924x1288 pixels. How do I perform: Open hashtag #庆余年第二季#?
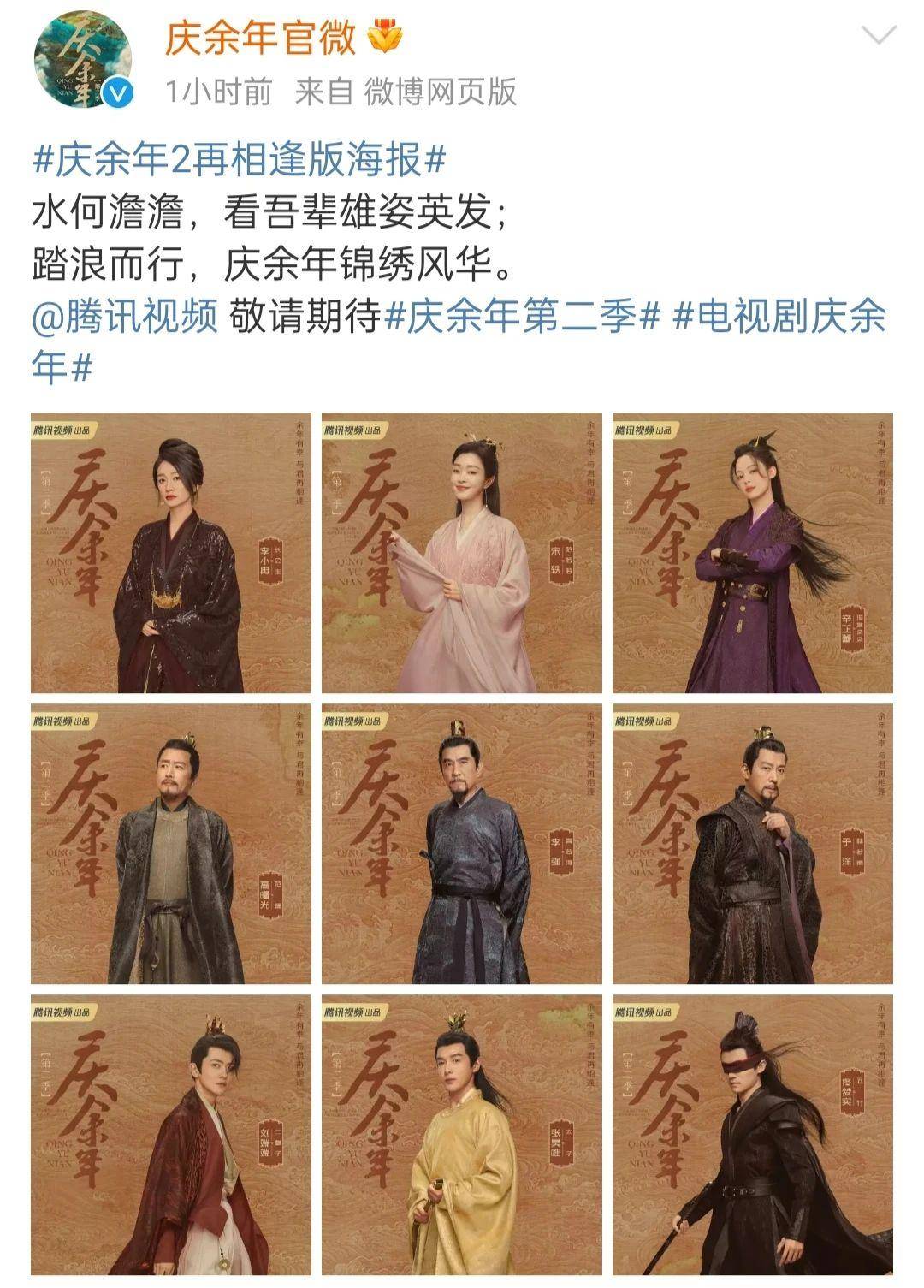click(x=524, y=318)
